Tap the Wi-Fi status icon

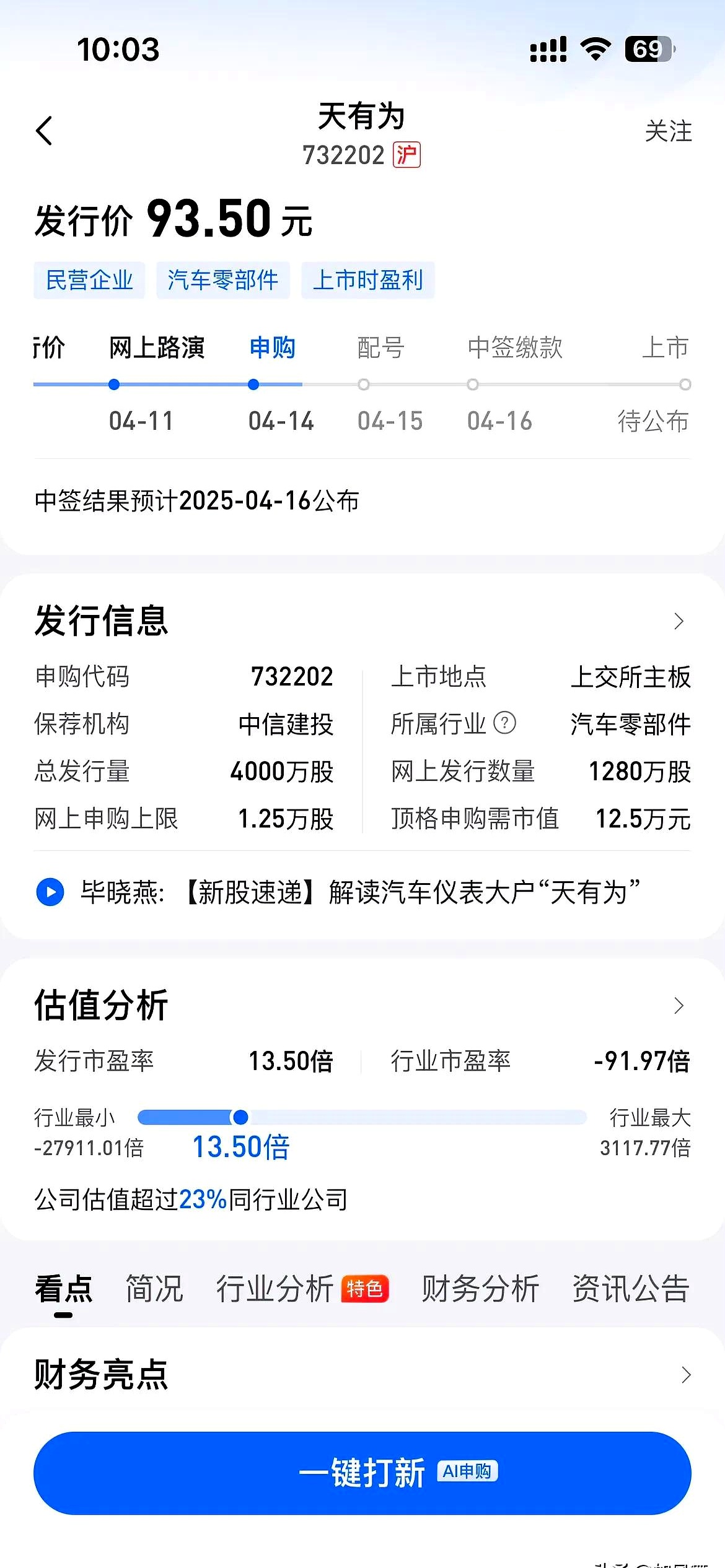596,50
